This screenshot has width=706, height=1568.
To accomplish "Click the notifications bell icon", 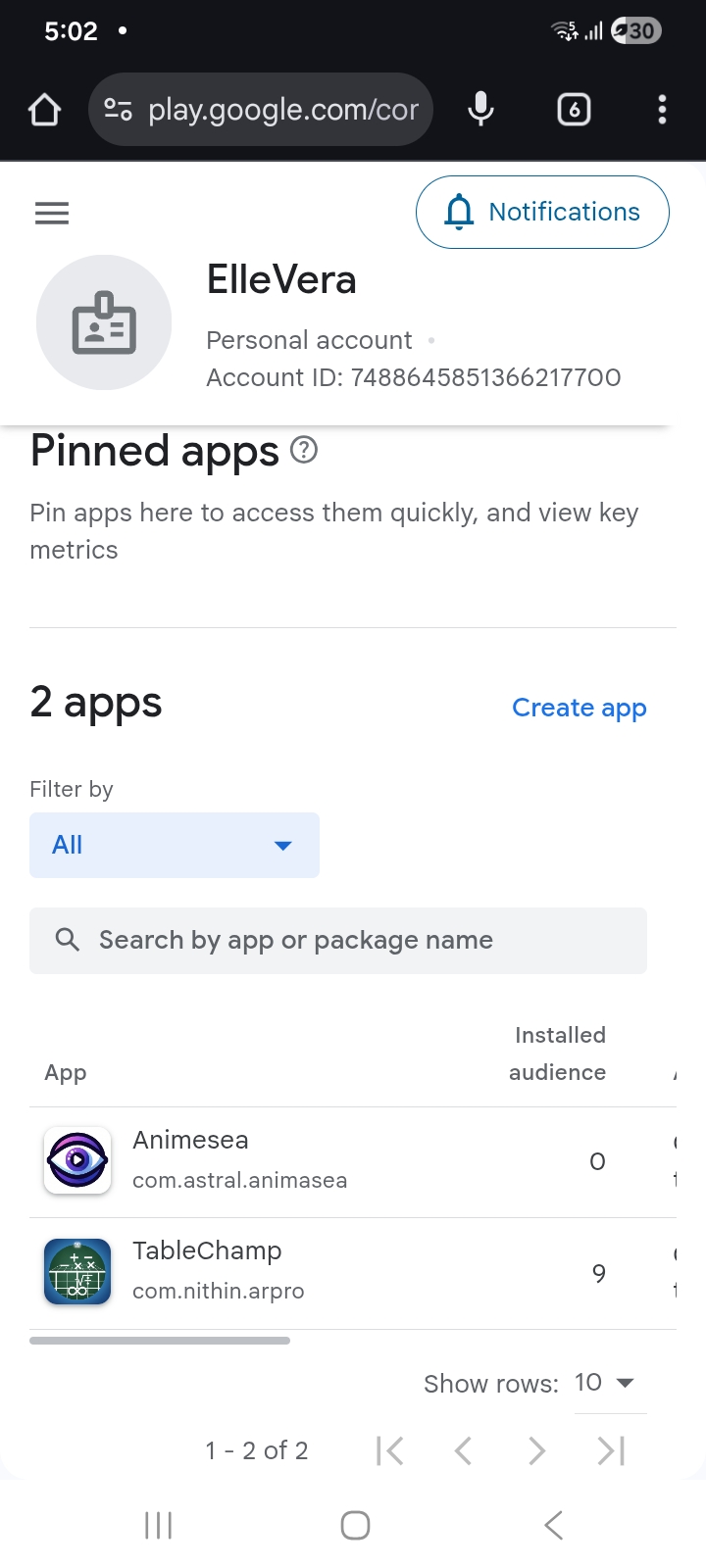I will pos(458,212).
